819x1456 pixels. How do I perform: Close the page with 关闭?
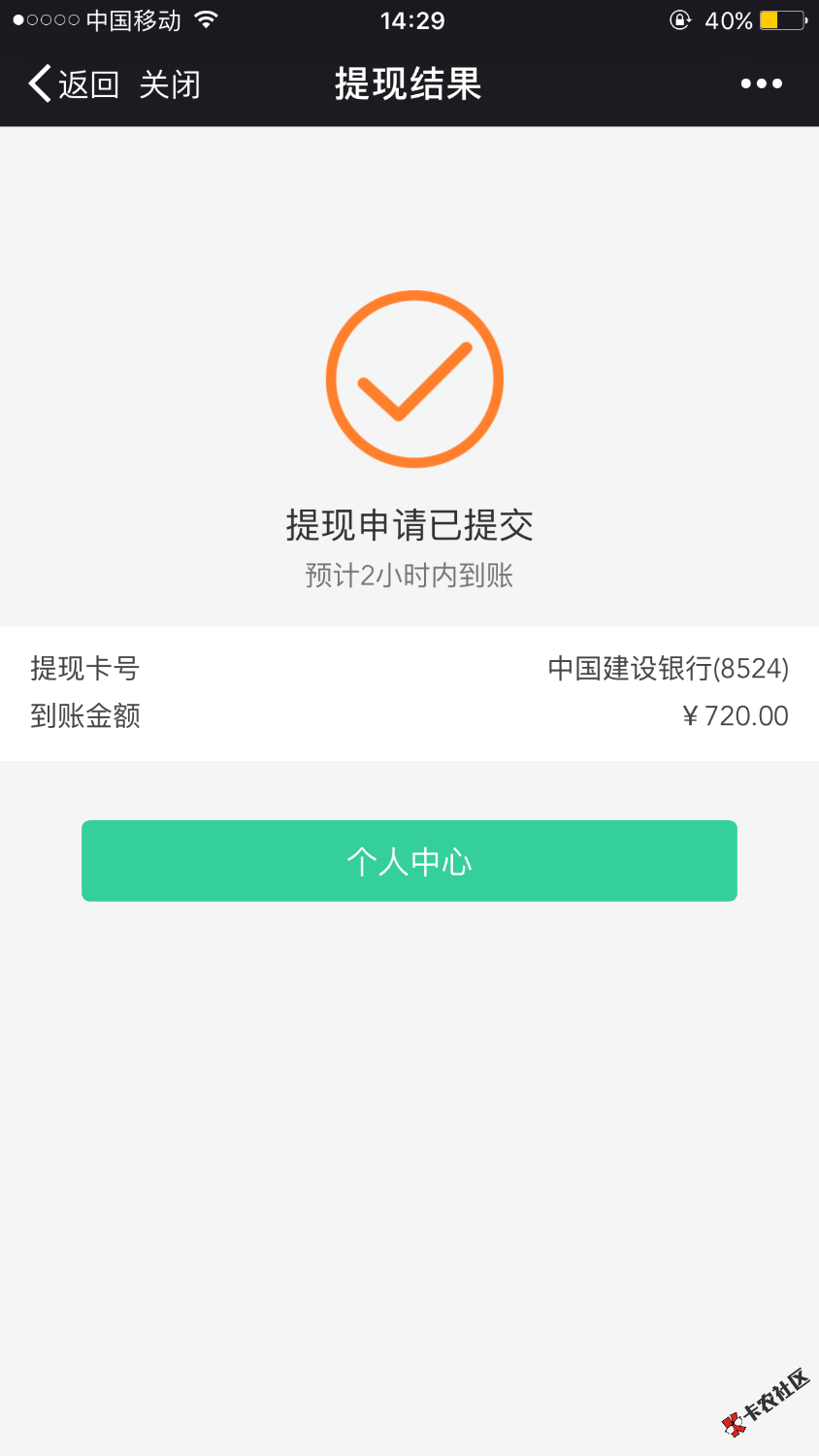(170, 84)
